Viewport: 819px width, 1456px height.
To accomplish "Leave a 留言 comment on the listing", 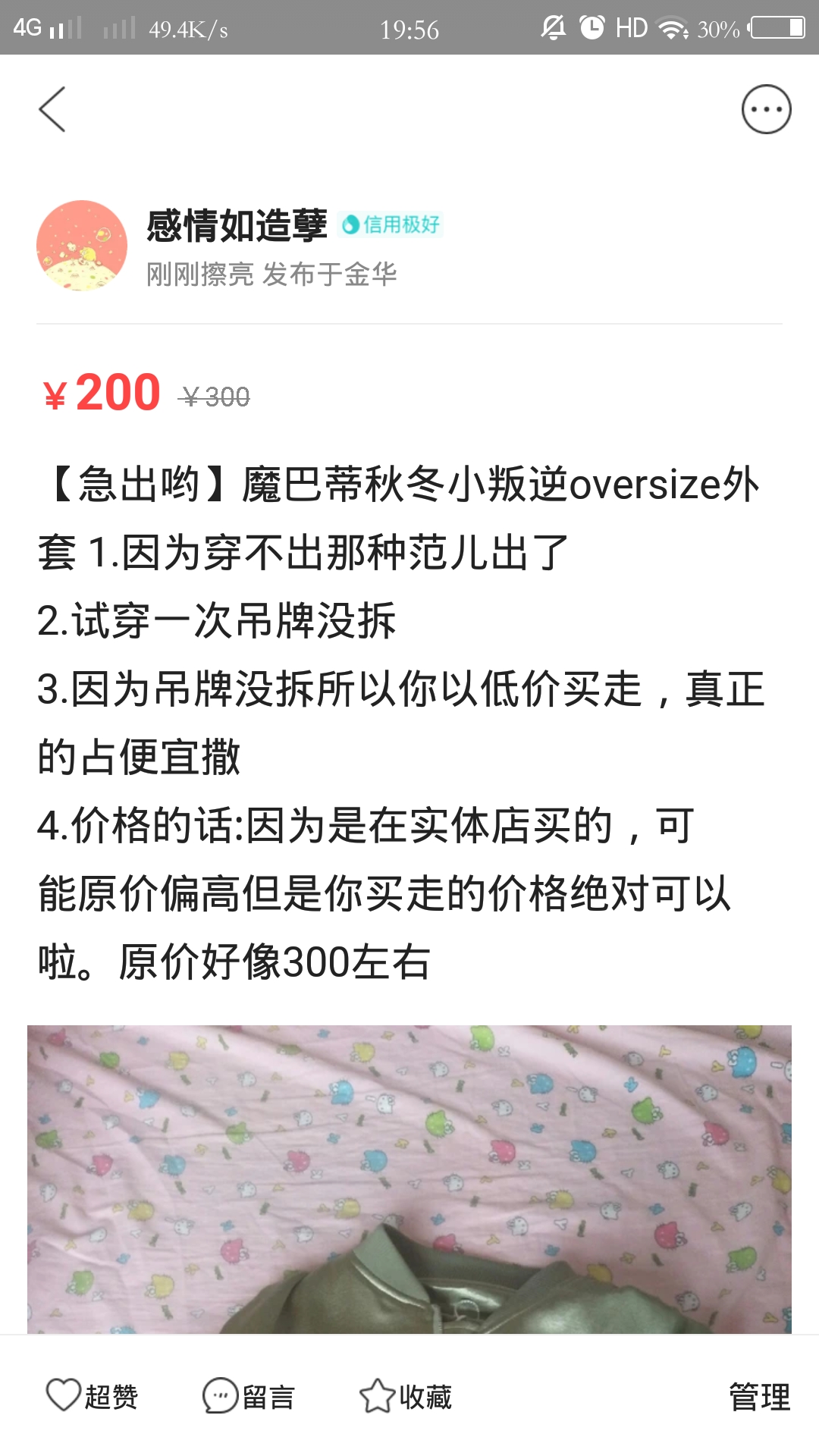I will click(249, 1396).
